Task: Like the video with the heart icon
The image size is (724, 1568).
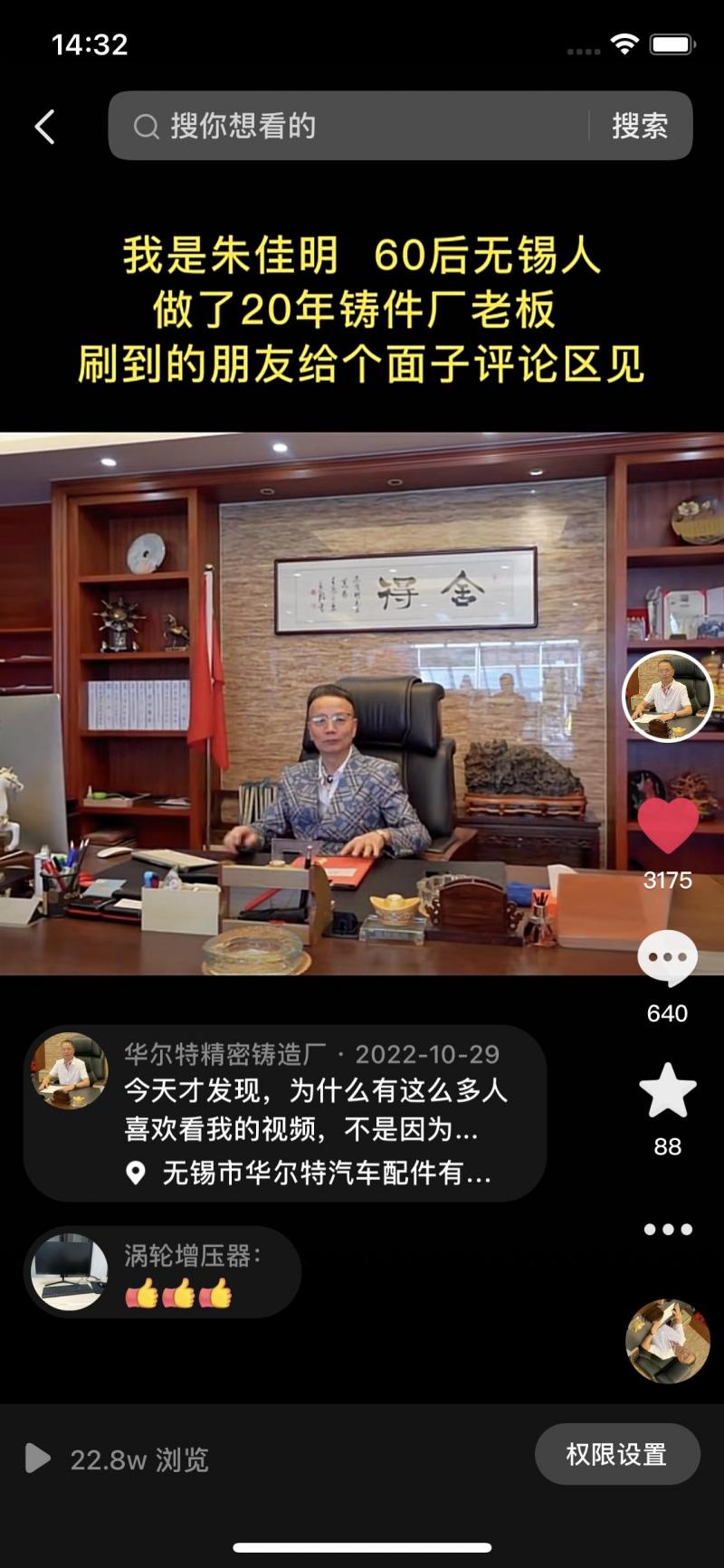Action: click(x=668, y=825)
